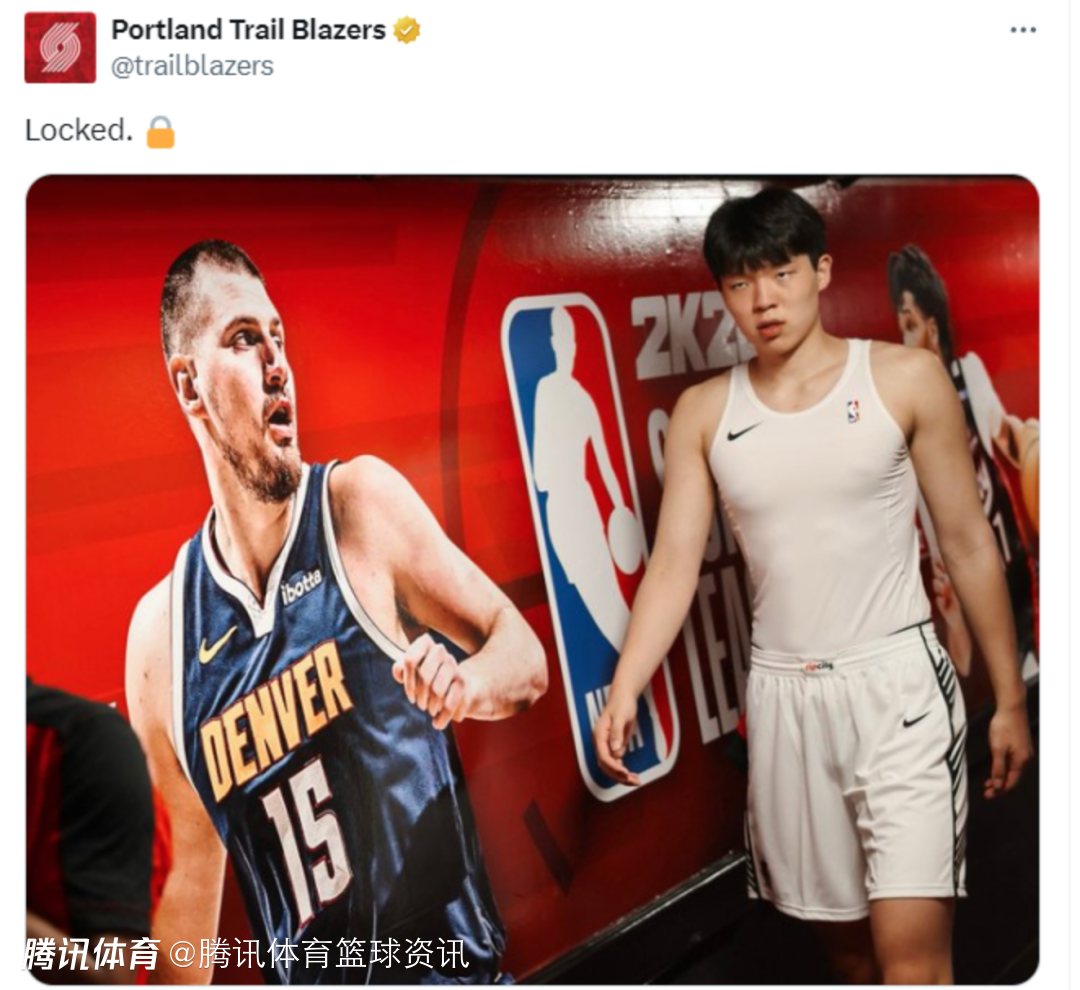This screenshot has width=1080, height=990.
Task: Open the attached photo in the tweet
Action: (532, 580)
